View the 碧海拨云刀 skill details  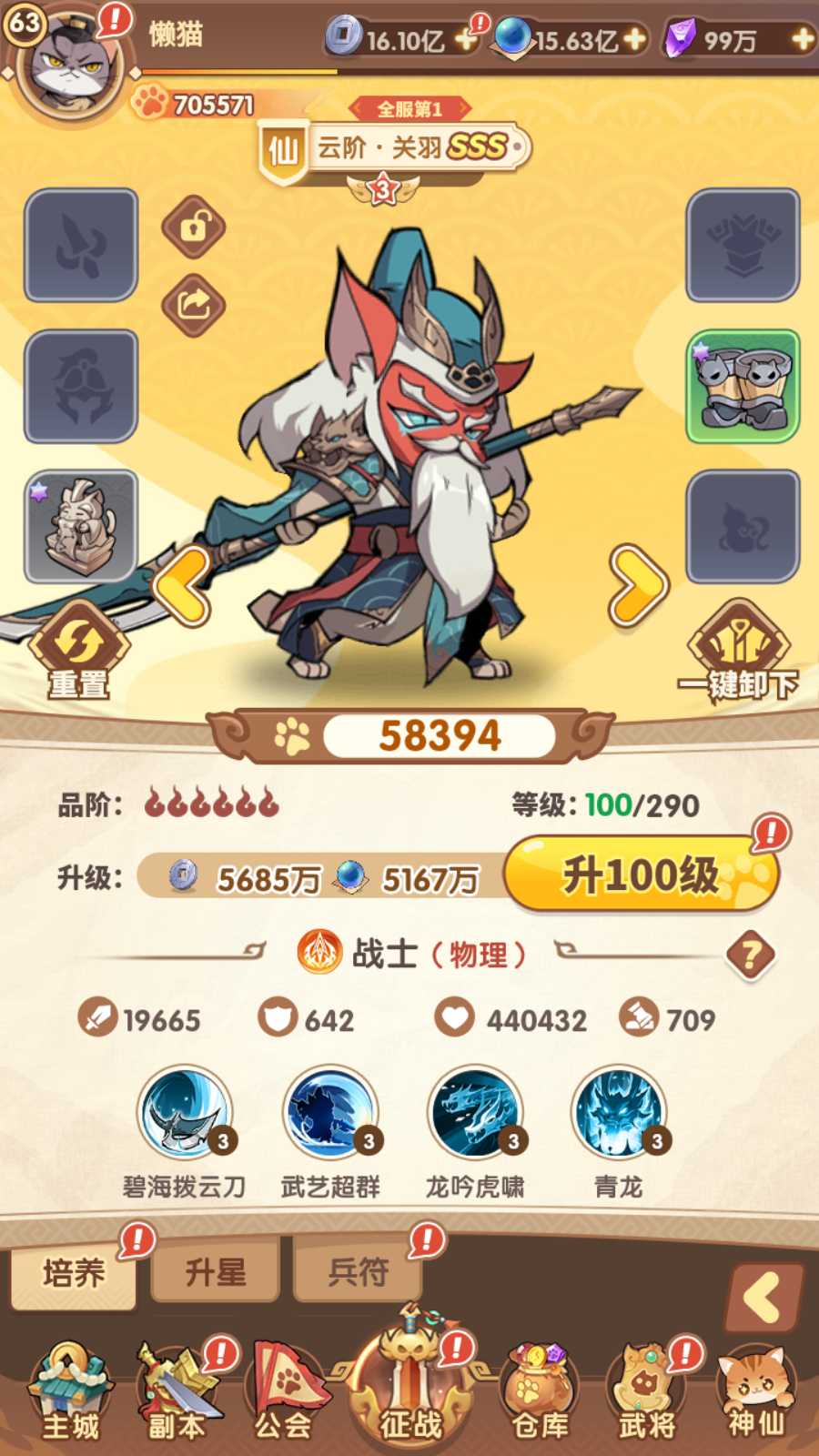186,1115
